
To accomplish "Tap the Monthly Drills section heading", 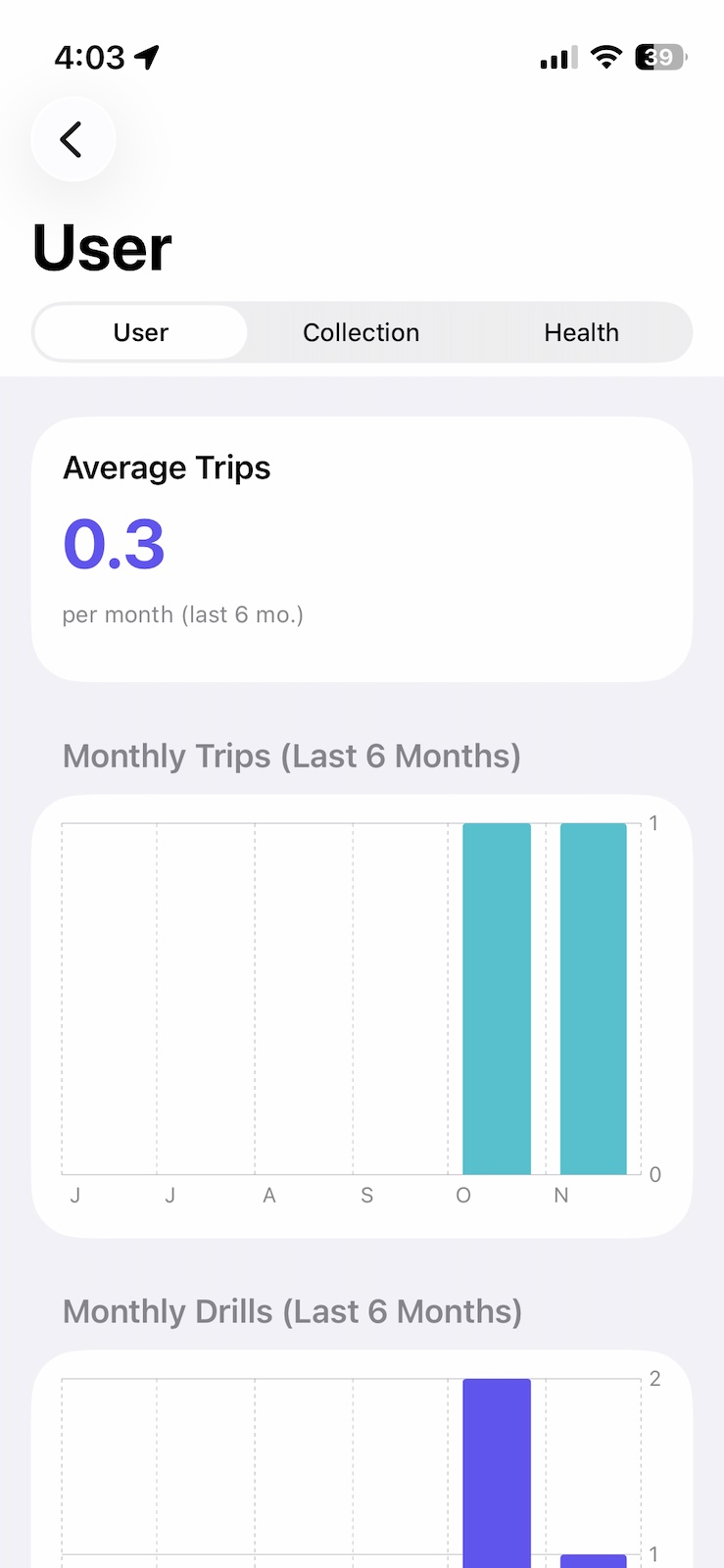I will 291,1311.
